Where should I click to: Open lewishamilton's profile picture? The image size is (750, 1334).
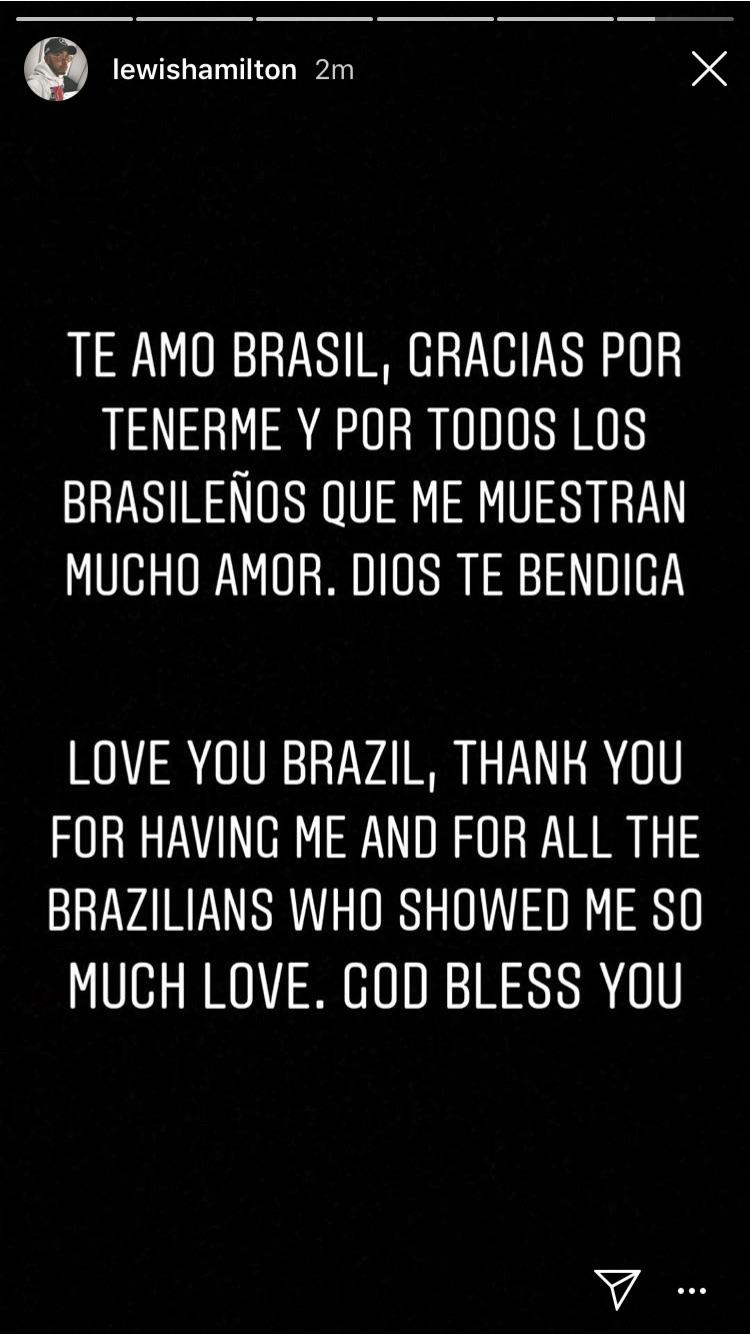(56, 69)
